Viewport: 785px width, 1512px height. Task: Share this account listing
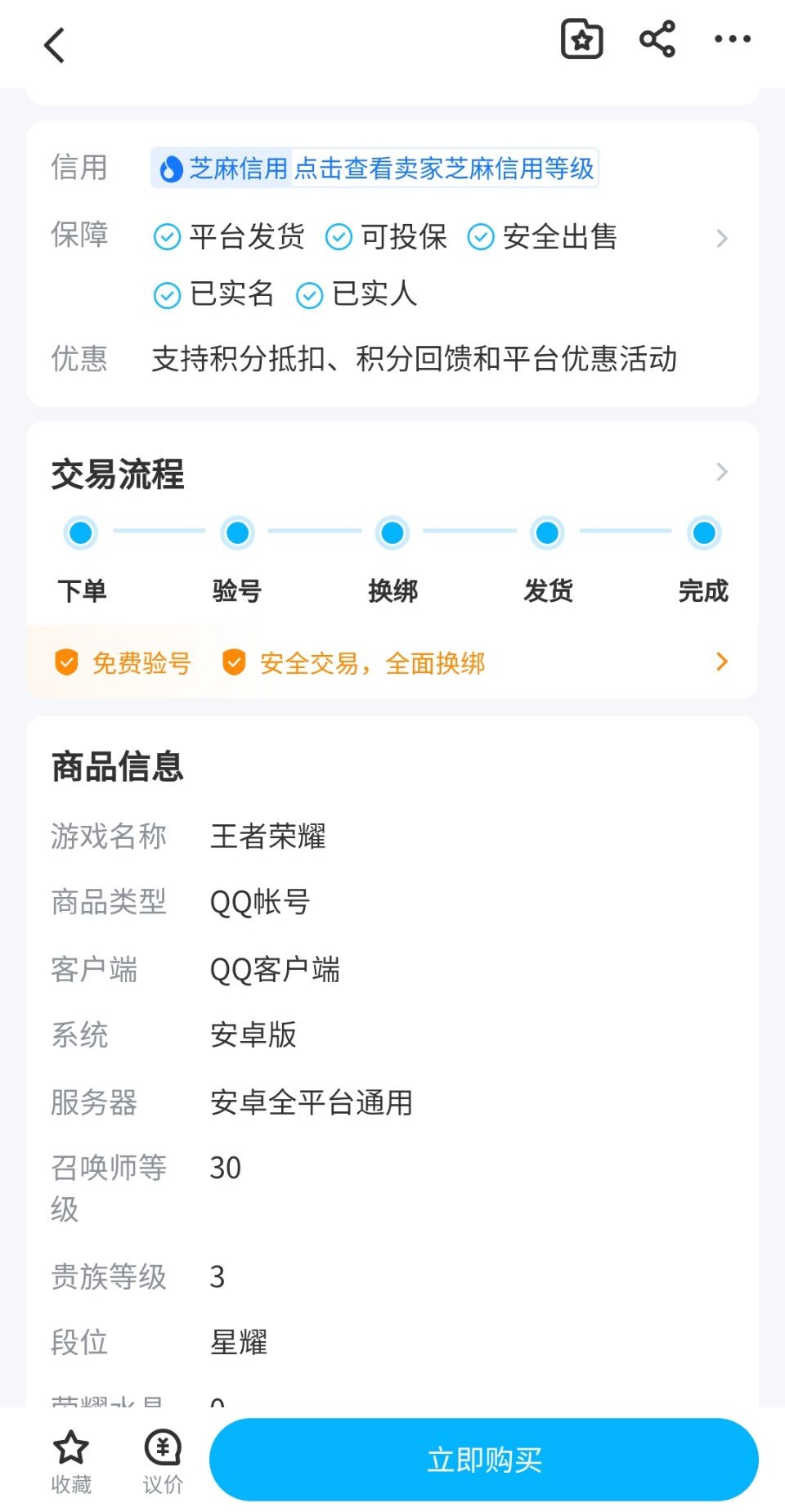click(x=657, y=39)
